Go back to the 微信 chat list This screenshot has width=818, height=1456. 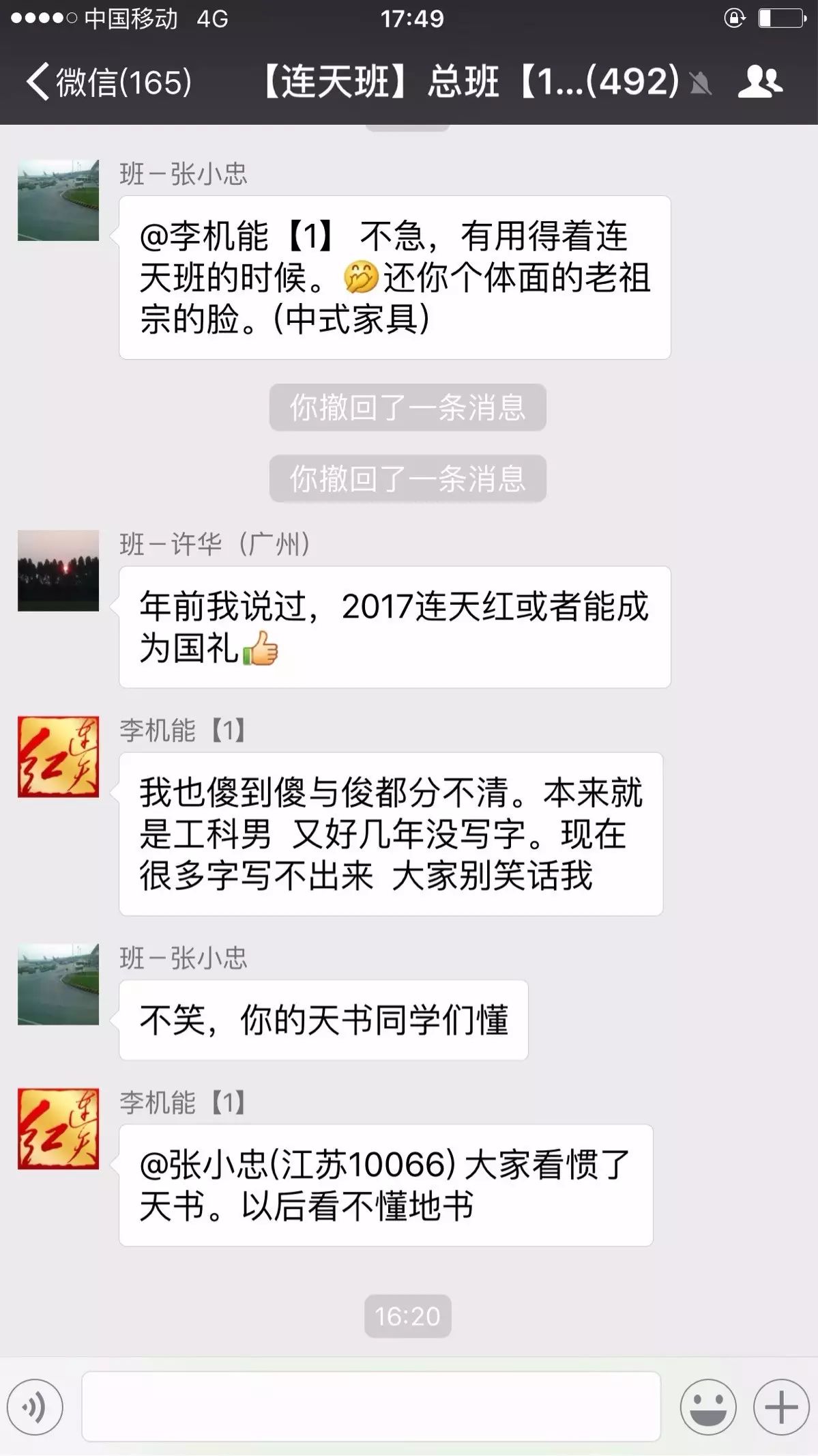pos(108,83)
